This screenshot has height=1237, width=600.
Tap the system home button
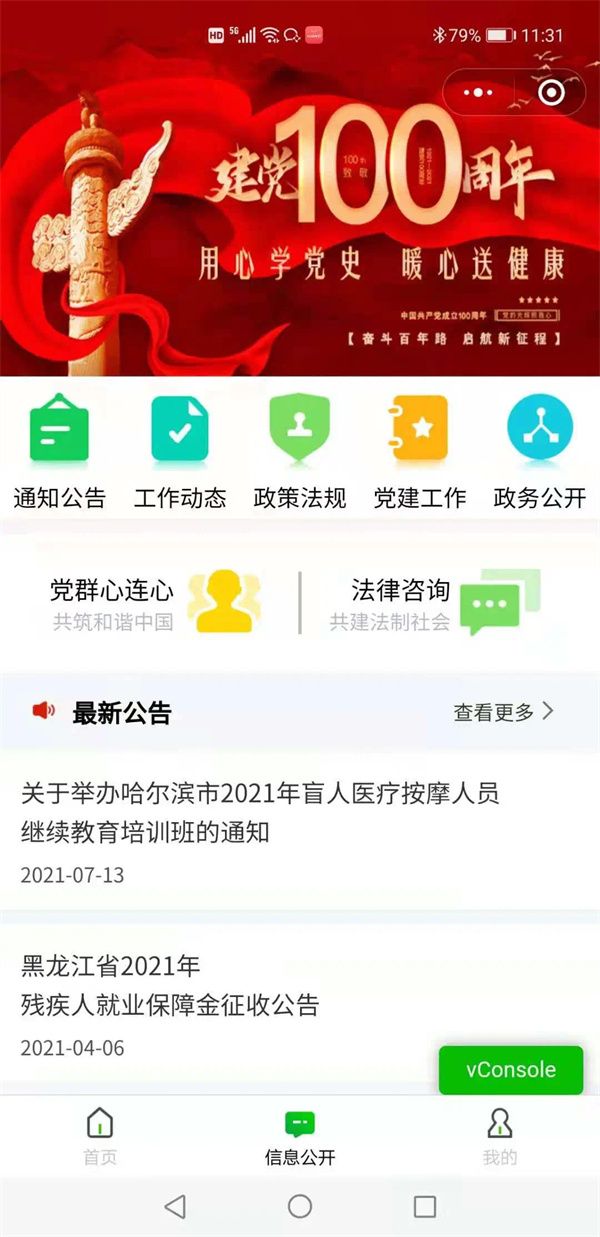300,1206
